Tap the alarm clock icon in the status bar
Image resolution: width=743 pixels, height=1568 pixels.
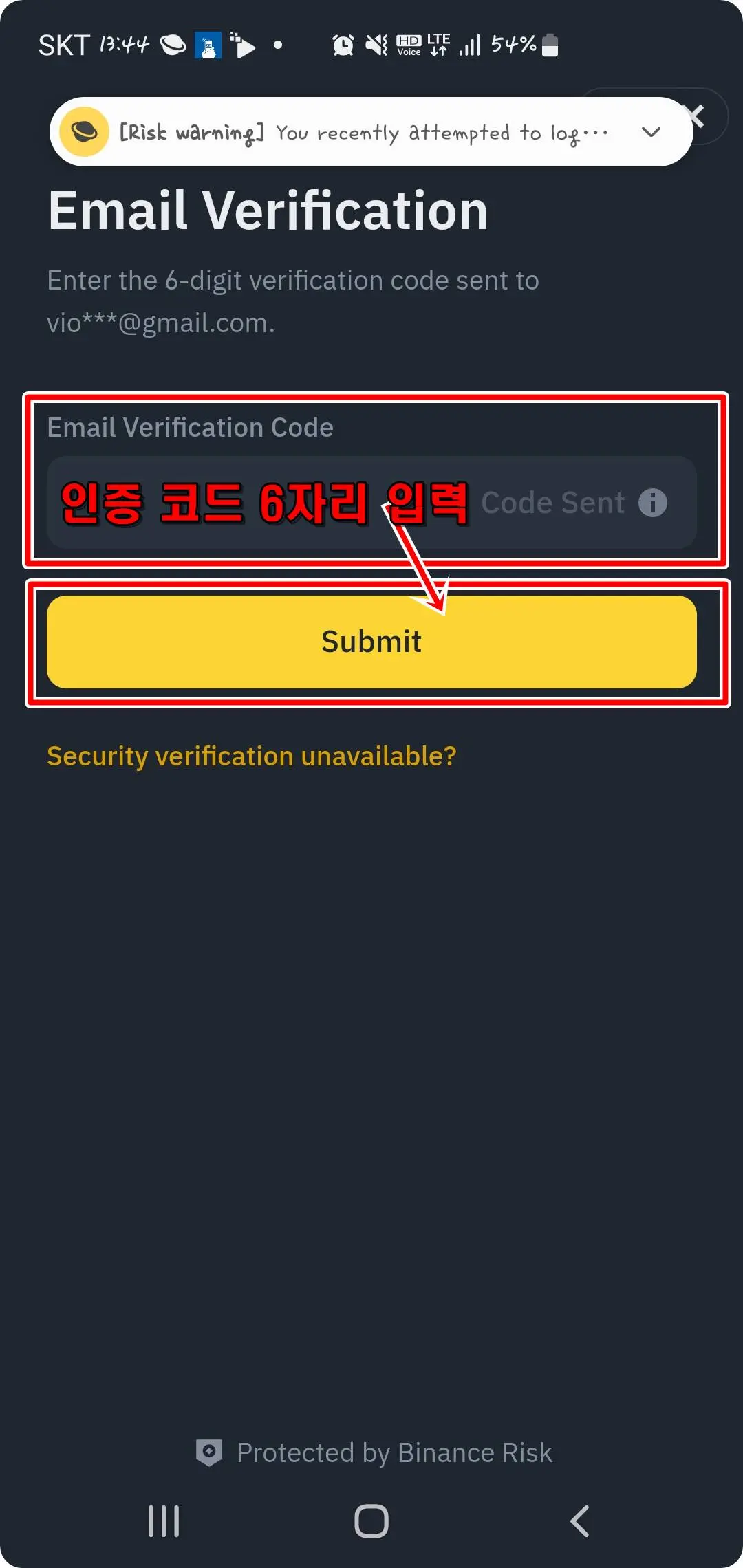[342, 44]
